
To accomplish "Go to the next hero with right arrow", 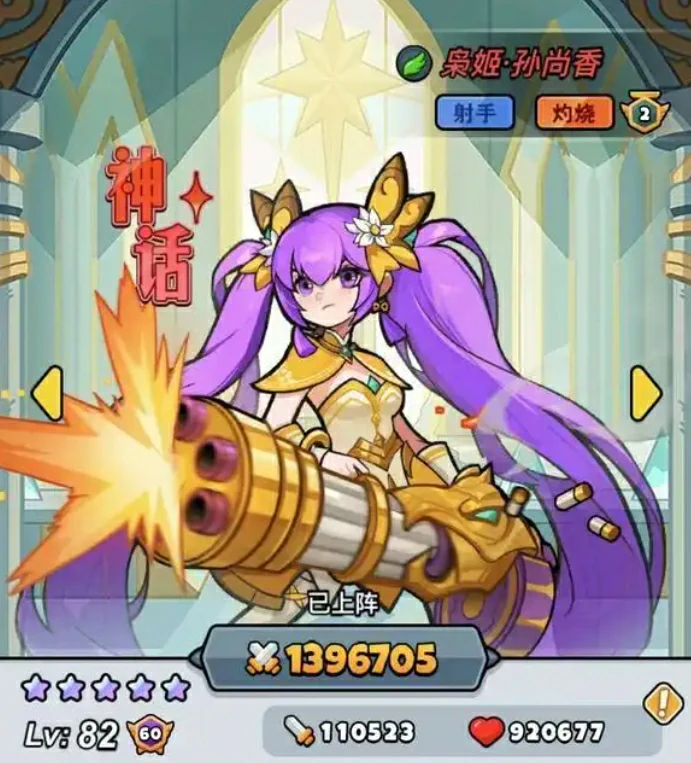I will tap(645, 393).
